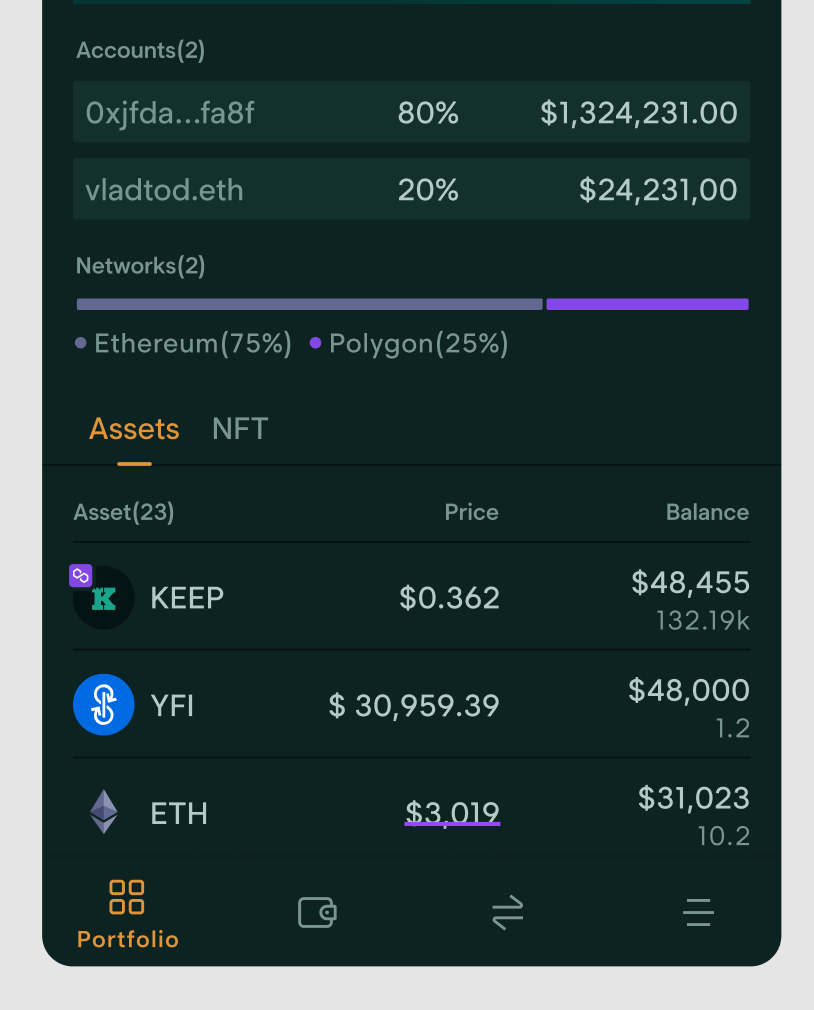Select the wallet icon in bottom navigation
Image resolution: width=814 pixels, height=1010 pixels.
[316, 912]
